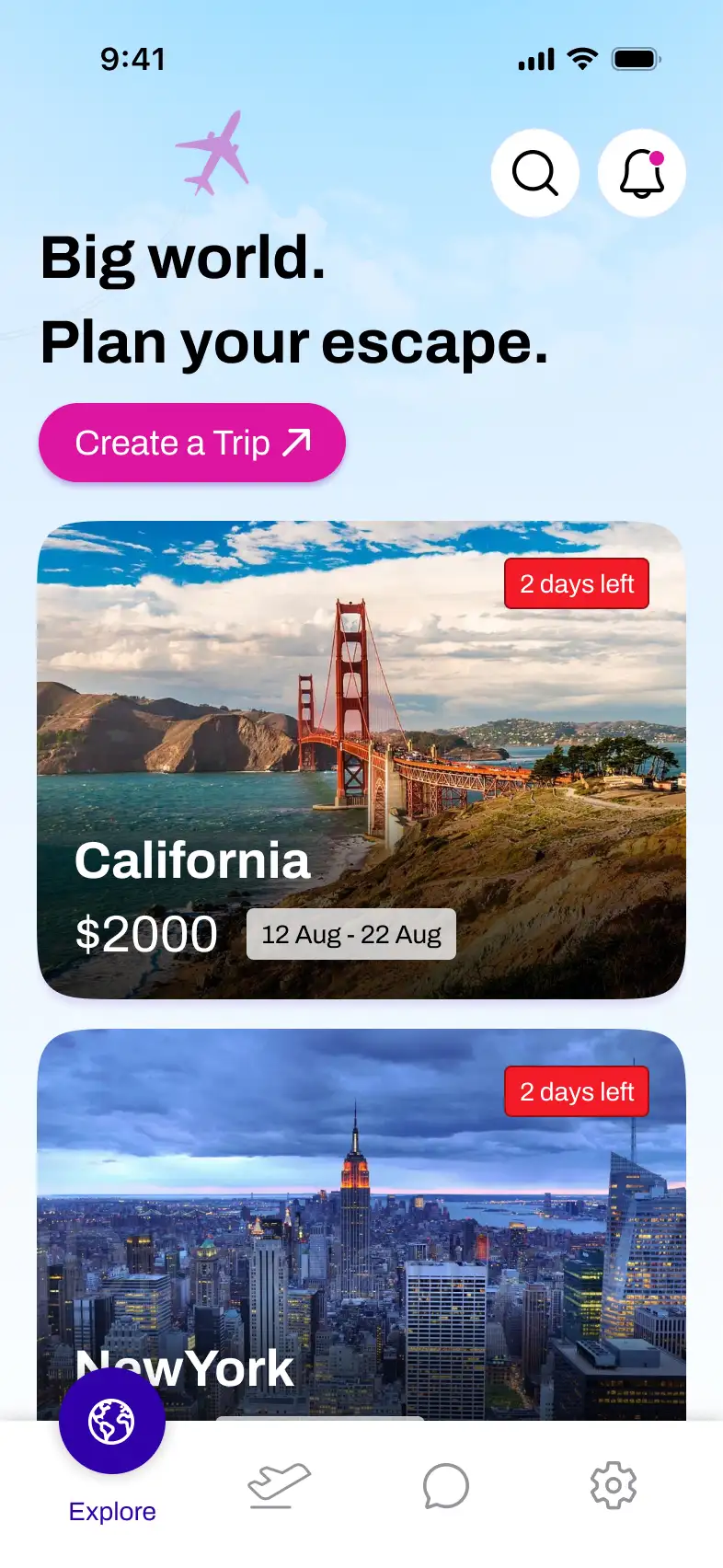Open the chat bubble icon
The image size is (723, 1568).
pyautogui.click(x=445, y=1485)
